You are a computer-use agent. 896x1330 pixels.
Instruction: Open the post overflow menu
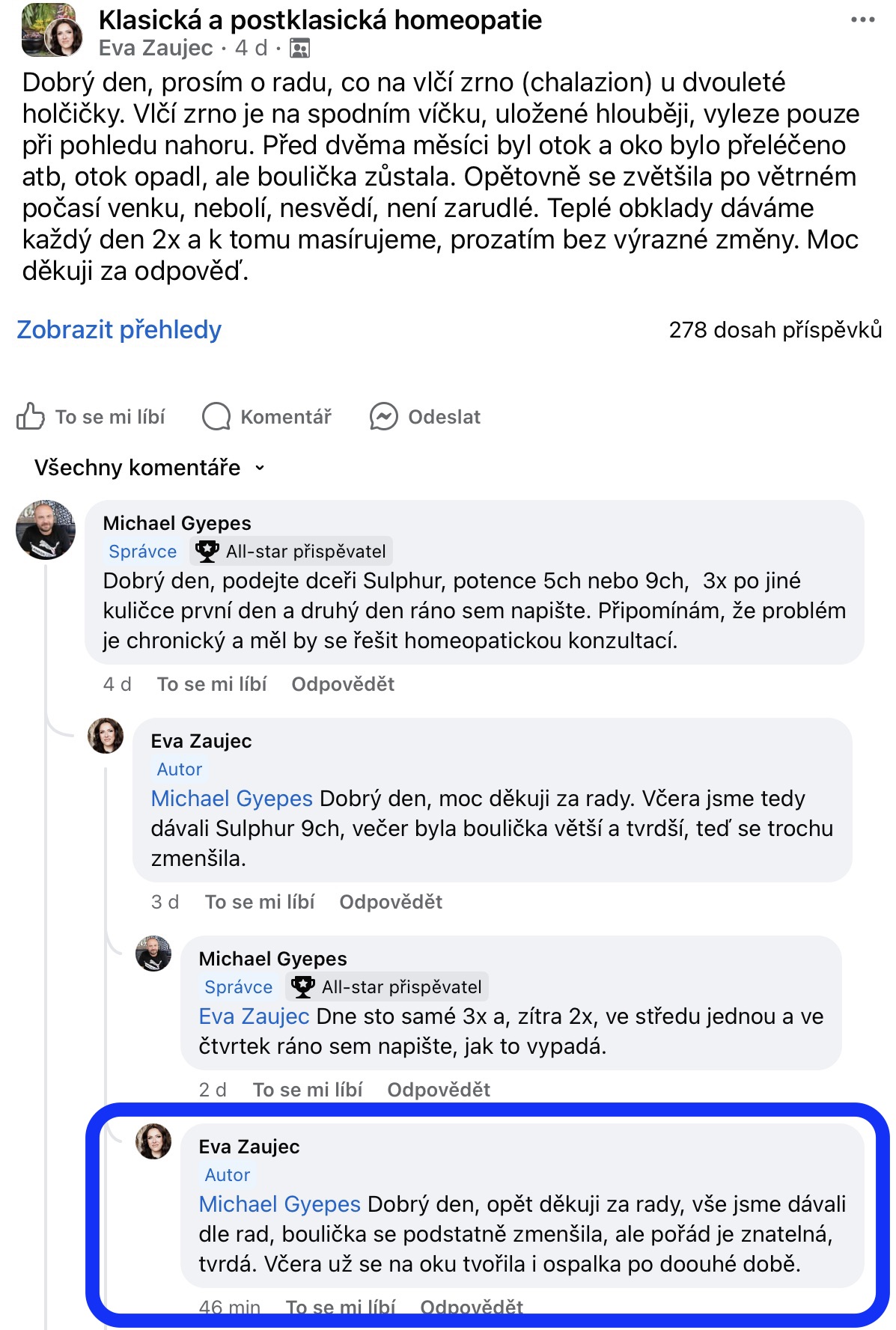[862, 20]
